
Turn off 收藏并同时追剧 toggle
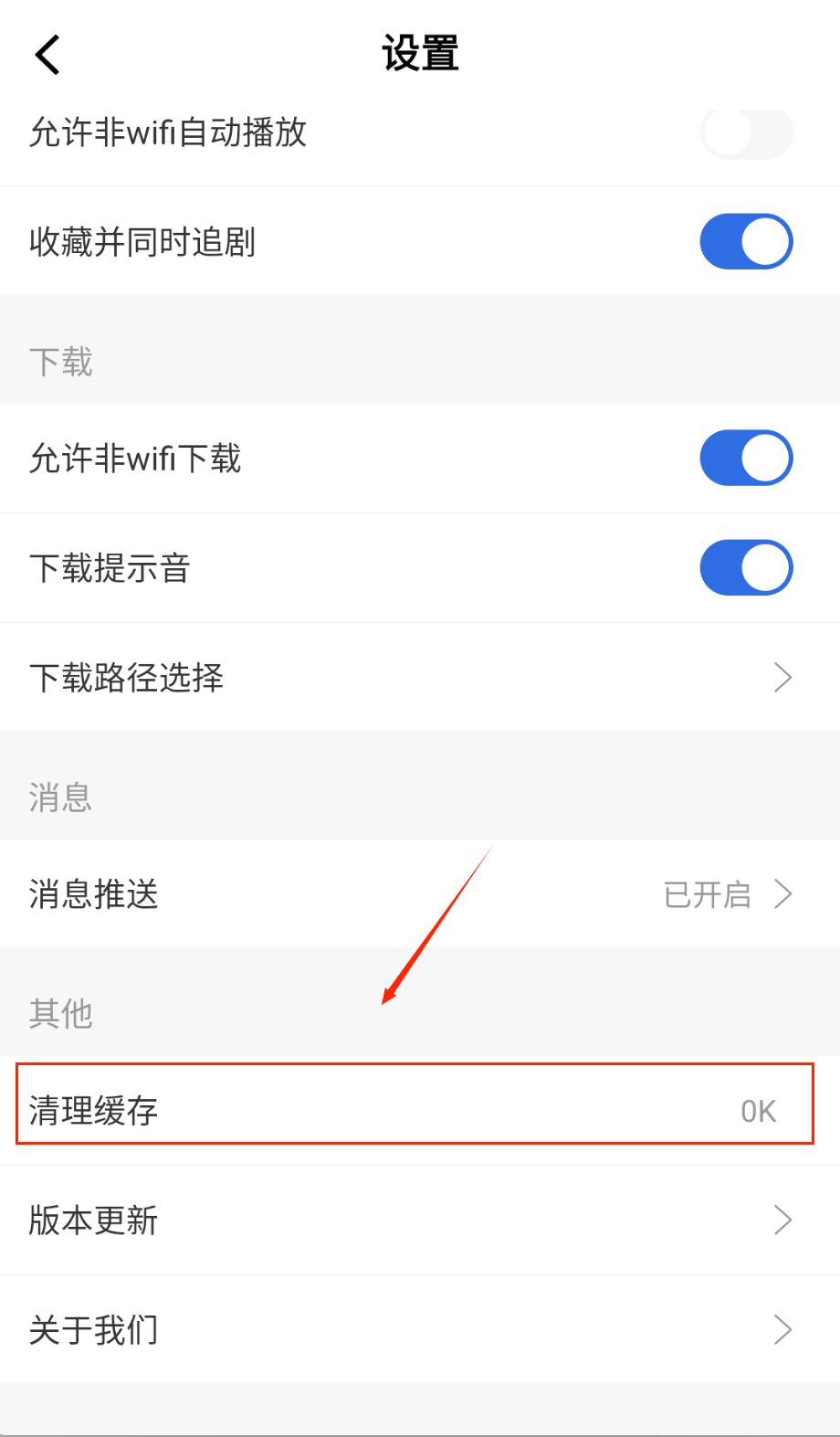coord(745,242)
